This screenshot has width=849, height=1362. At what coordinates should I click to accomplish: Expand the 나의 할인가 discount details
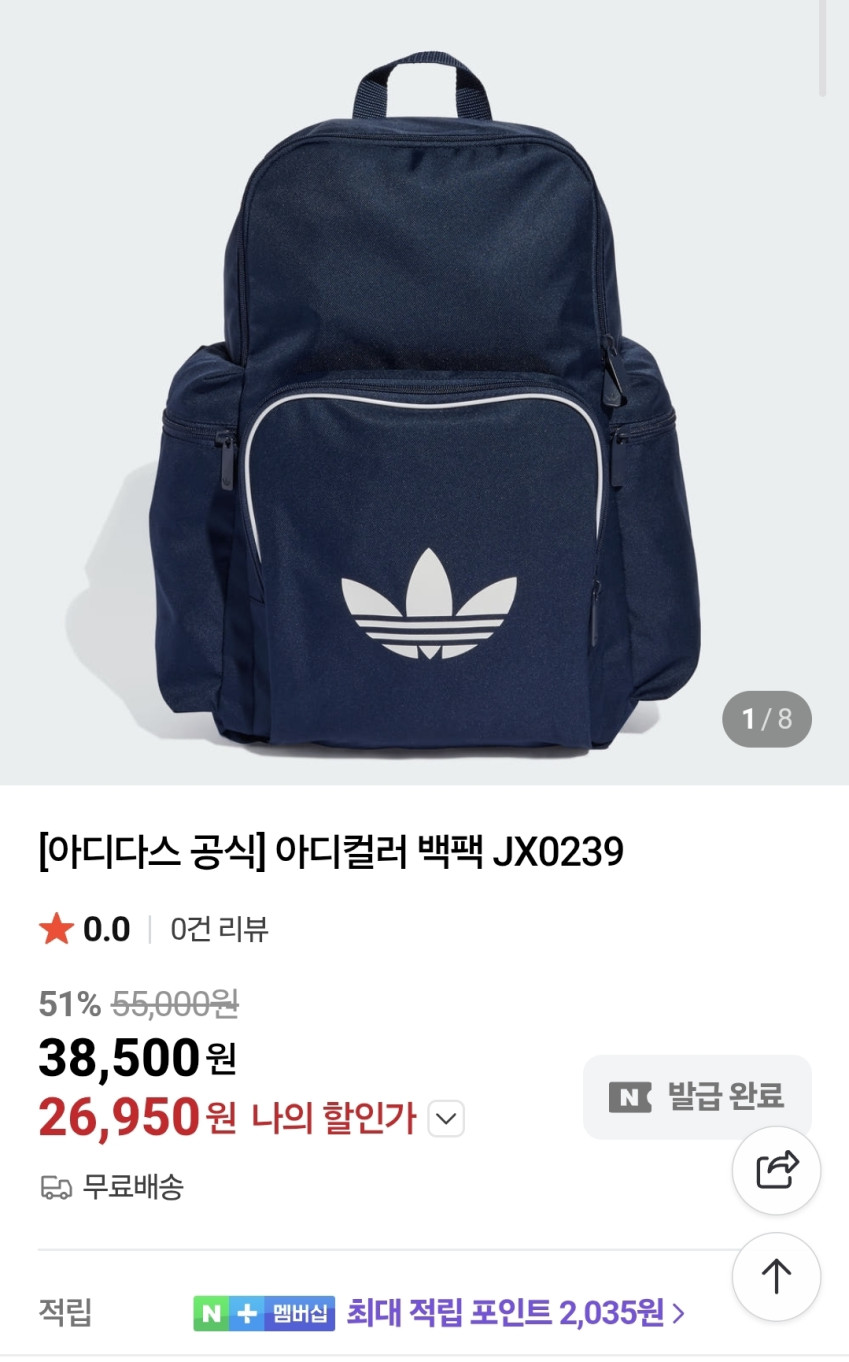click(x=446, y=1118)
